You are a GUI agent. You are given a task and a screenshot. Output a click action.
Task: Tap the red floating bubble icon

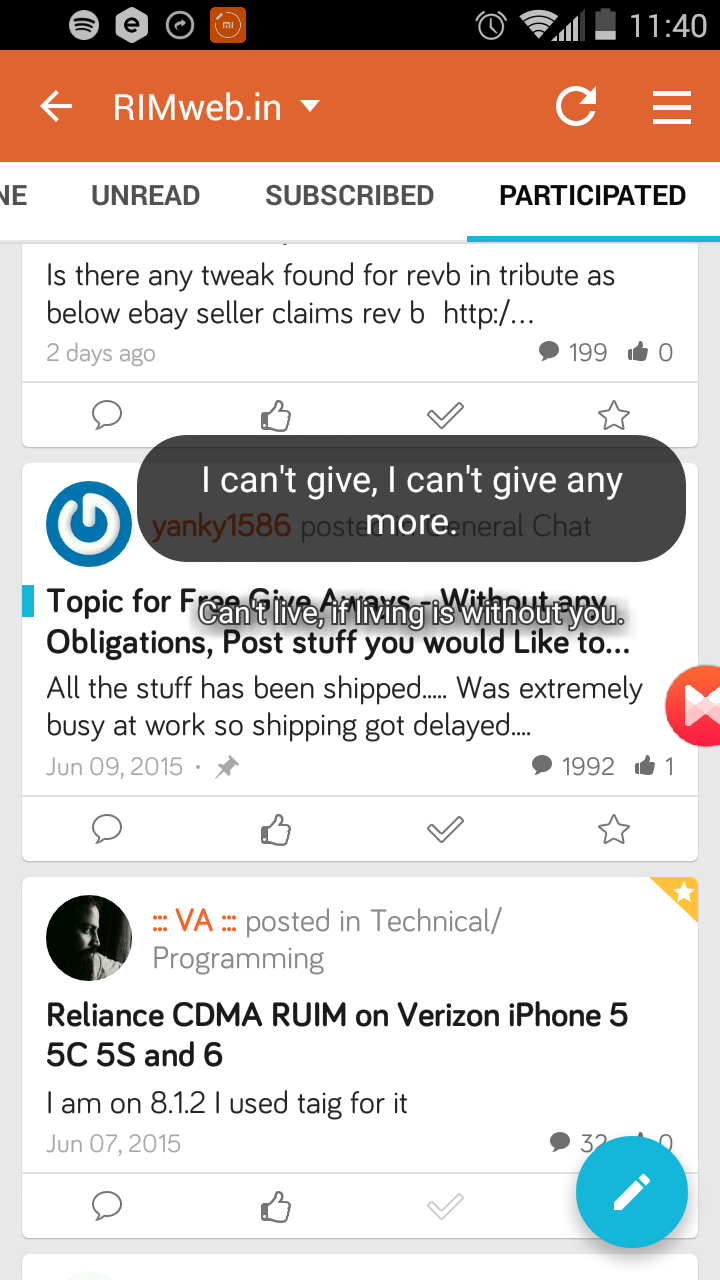(x=694, y=706)
